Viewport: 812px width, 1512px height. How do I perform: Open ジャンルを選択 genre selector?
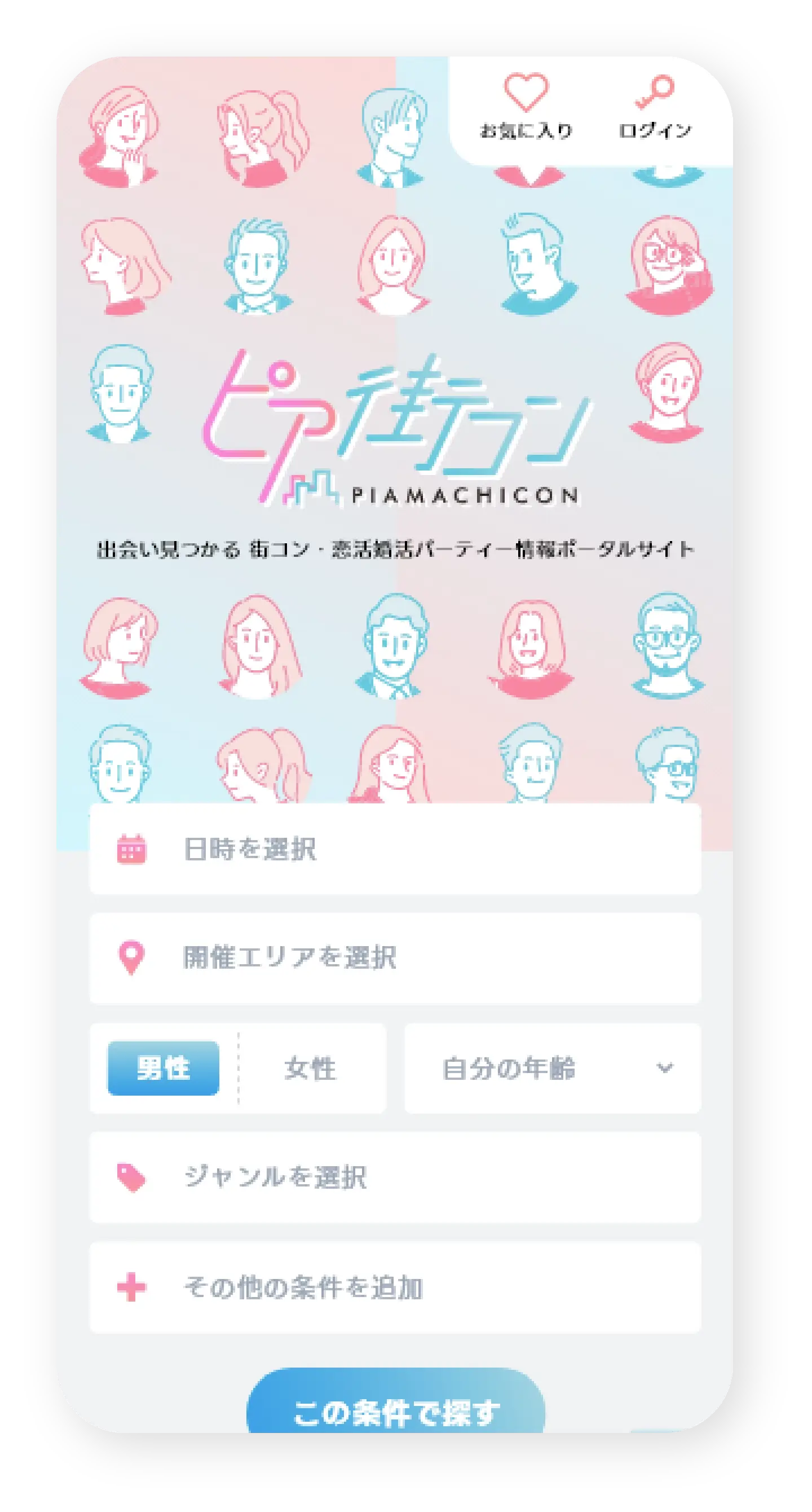395,1177
